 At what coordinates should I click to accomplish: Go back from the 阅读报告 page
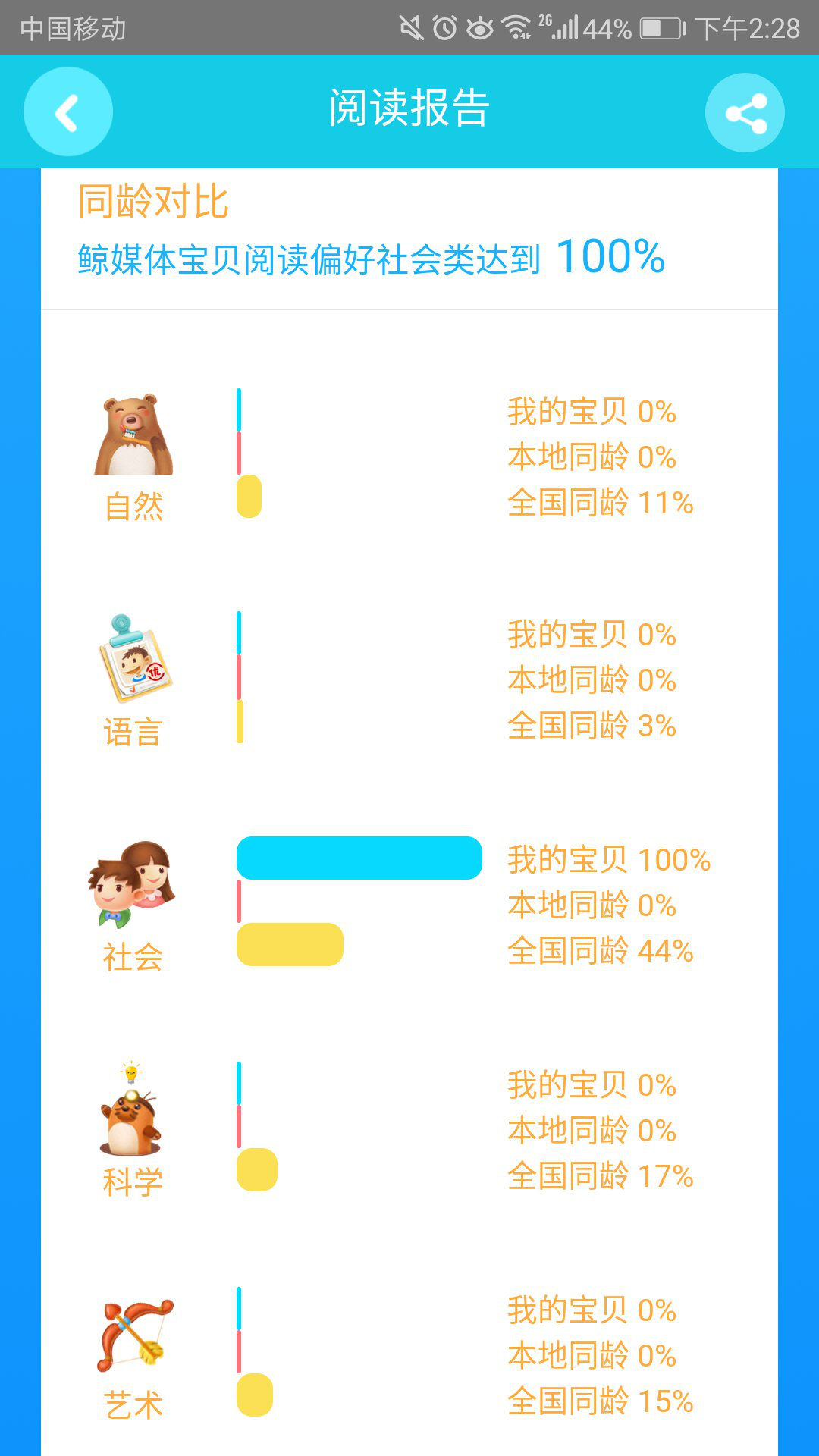(68, 112)
